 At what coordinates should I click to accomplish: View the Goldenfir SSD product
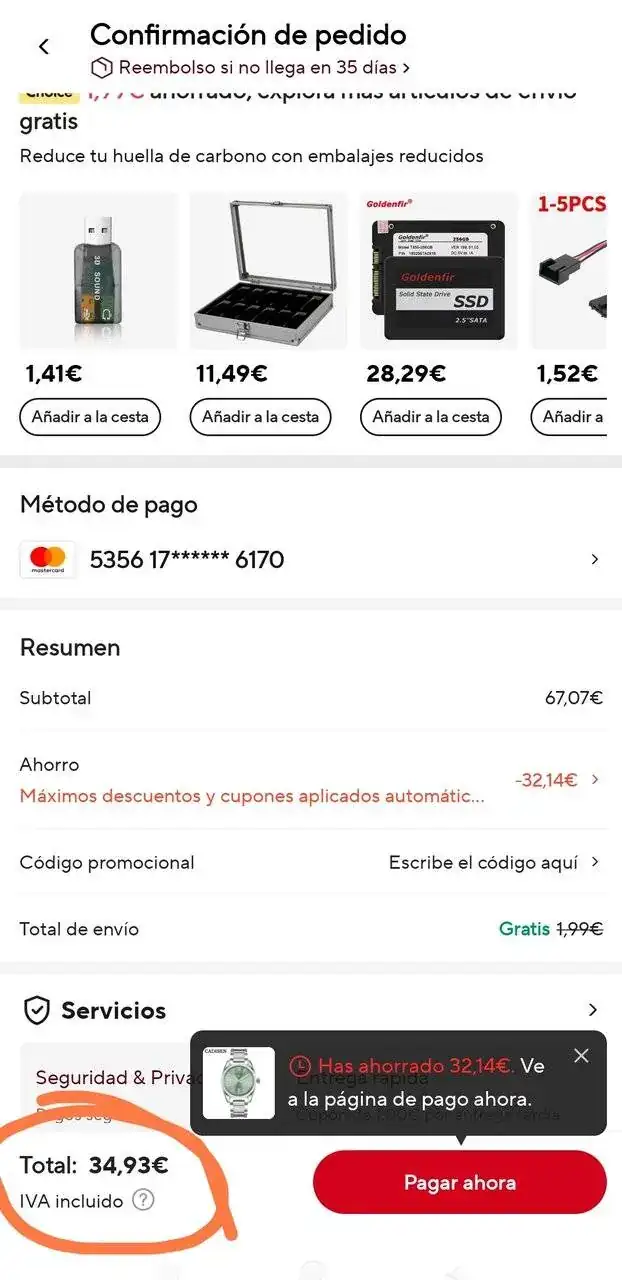click(439, 270)
